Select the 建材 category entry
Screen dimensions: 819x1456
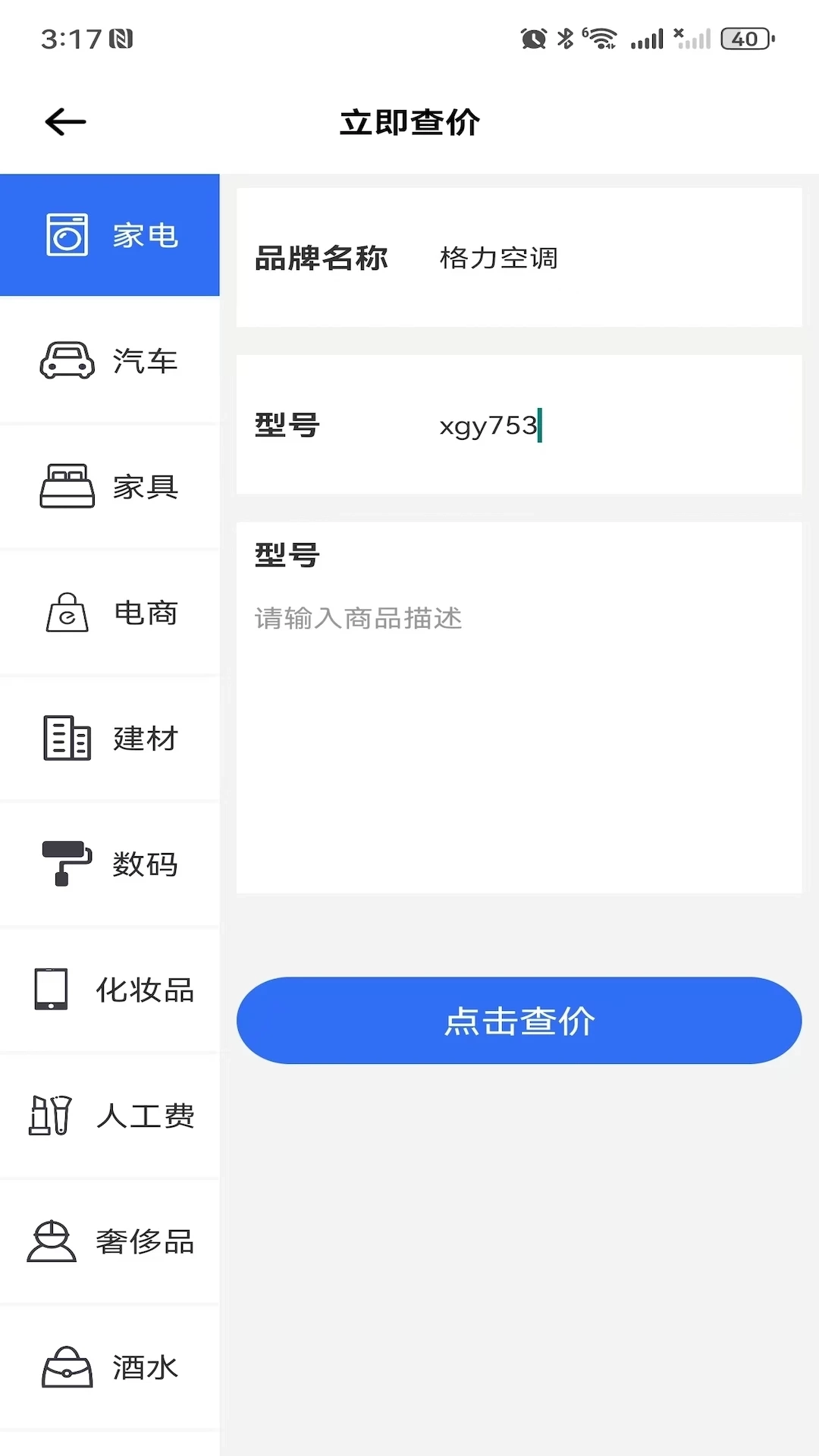tap(110, 738)
